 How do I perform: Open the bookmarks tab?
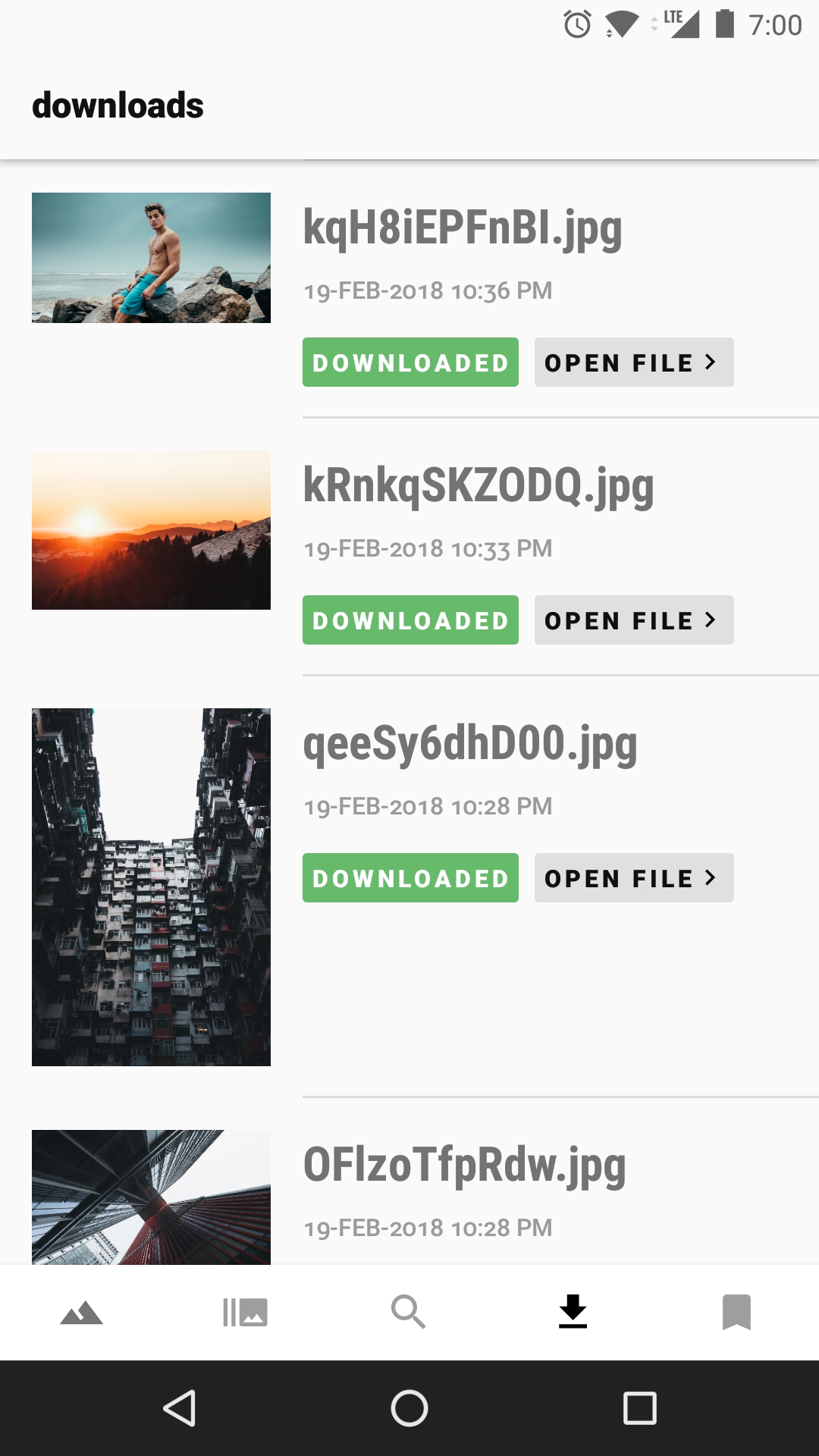[x=736, y=1312]
